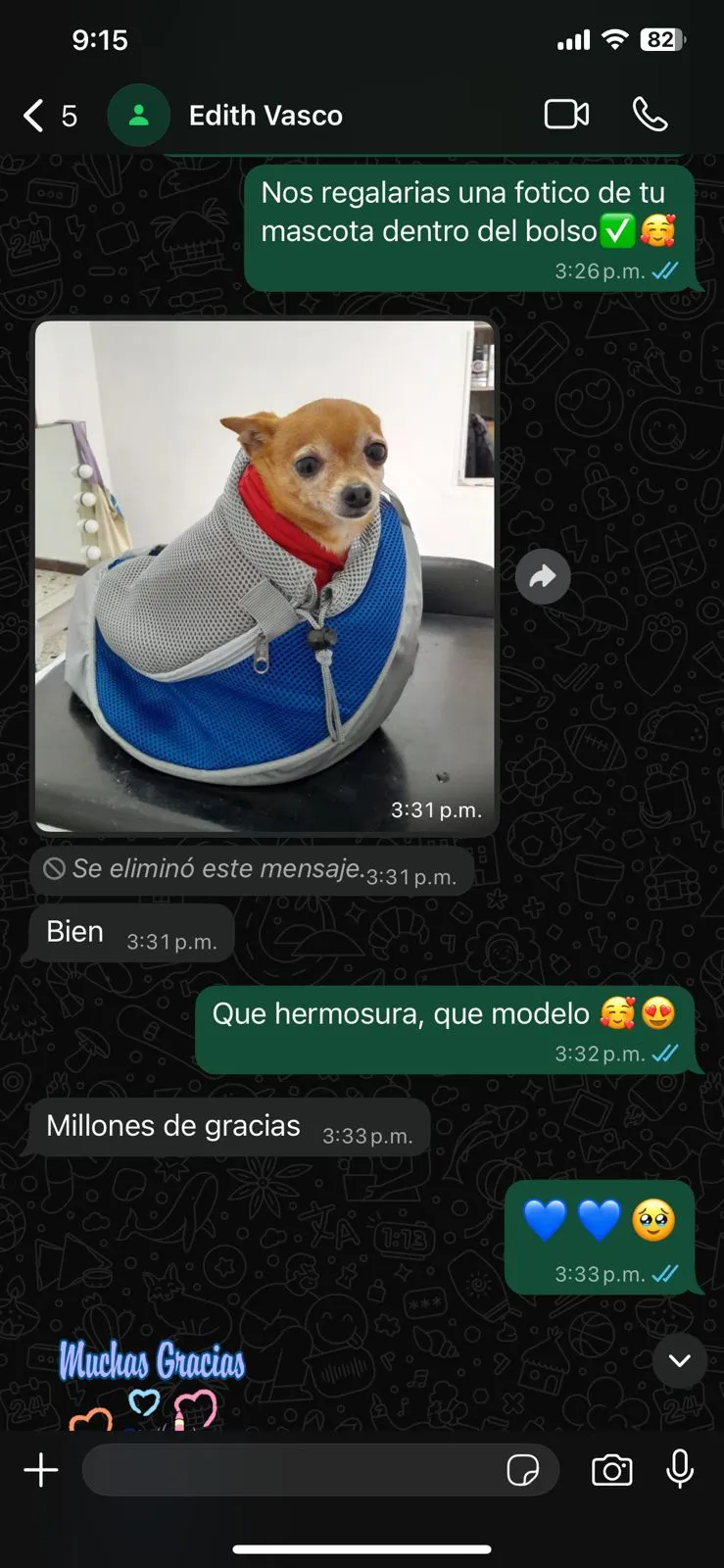Open the Muchas Gracias sticker

pyautogui.click(x=152, y=1382)
